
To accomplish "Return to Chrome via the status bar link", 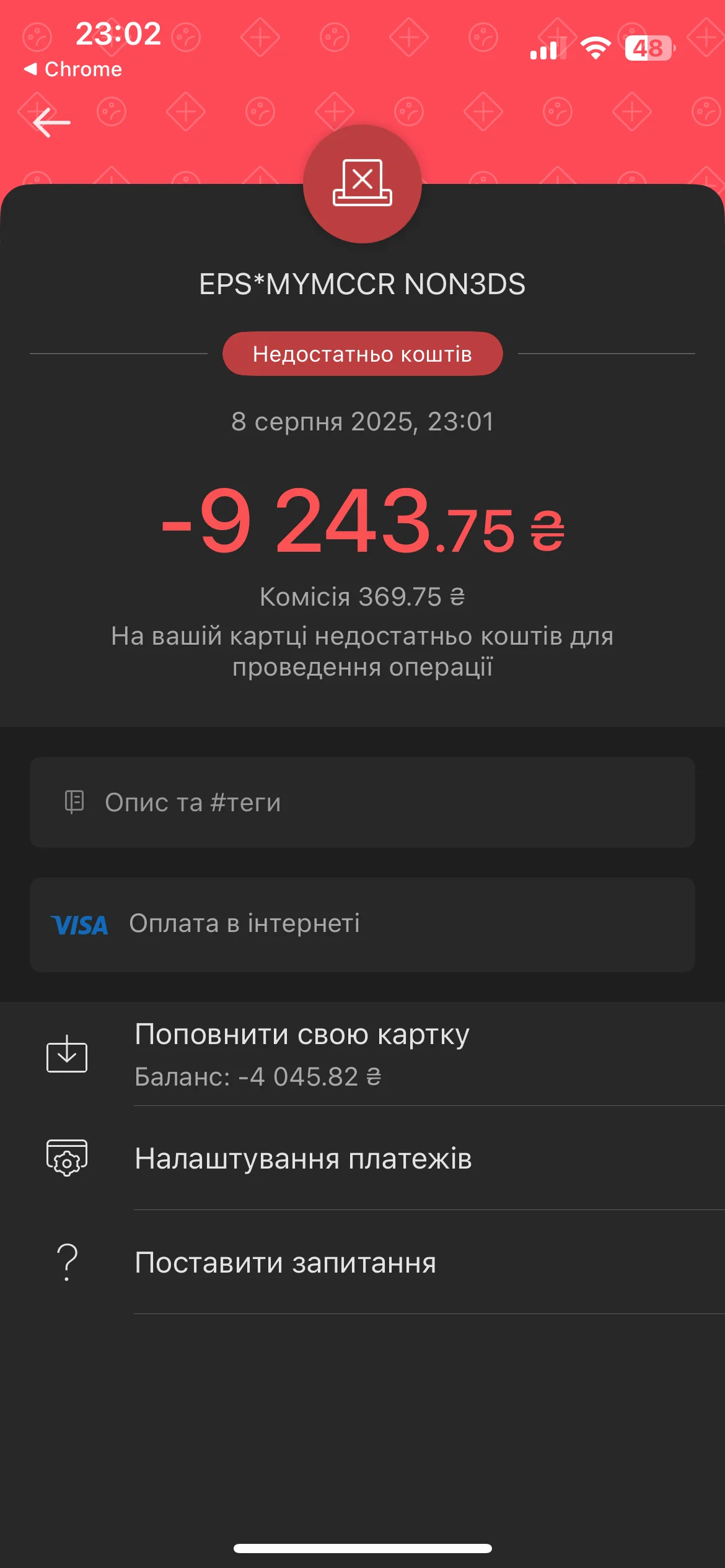I will coord(73,69).
